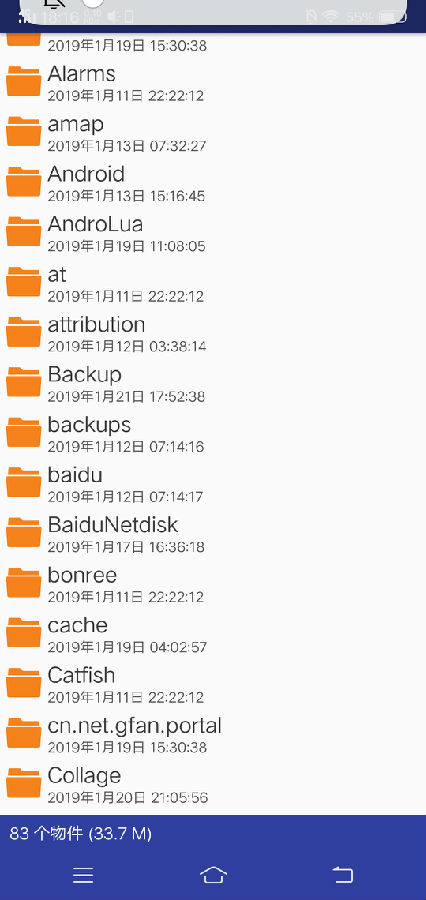Open the AndroLua folder

click(x=213, y=233)
